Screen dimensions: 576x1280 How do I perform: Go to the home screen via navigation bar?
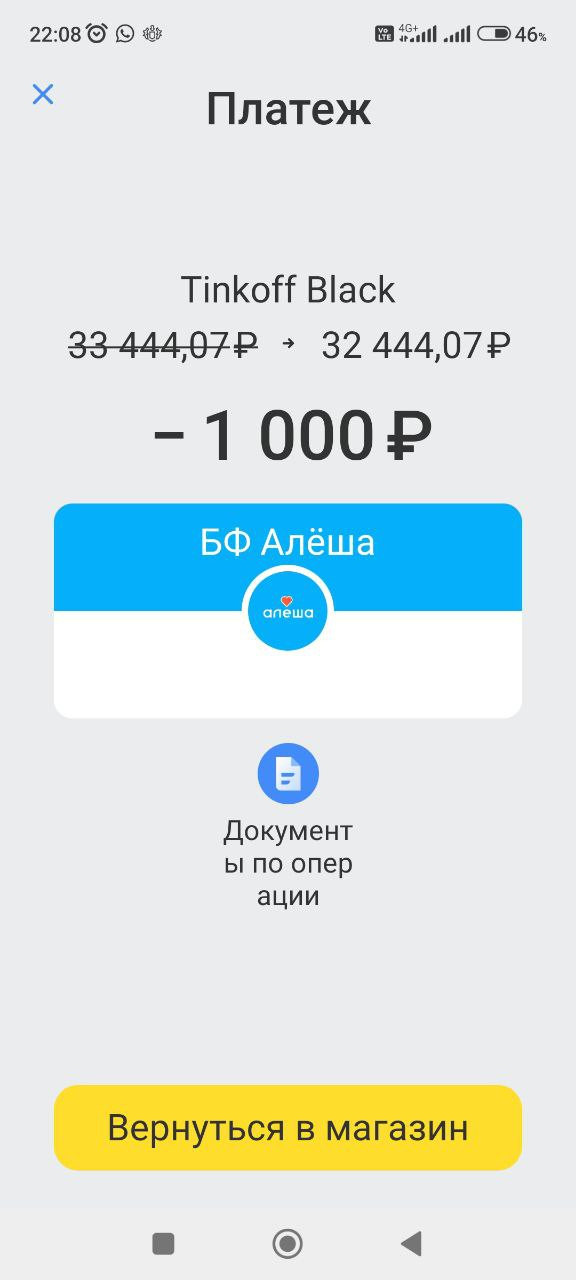288,1243
